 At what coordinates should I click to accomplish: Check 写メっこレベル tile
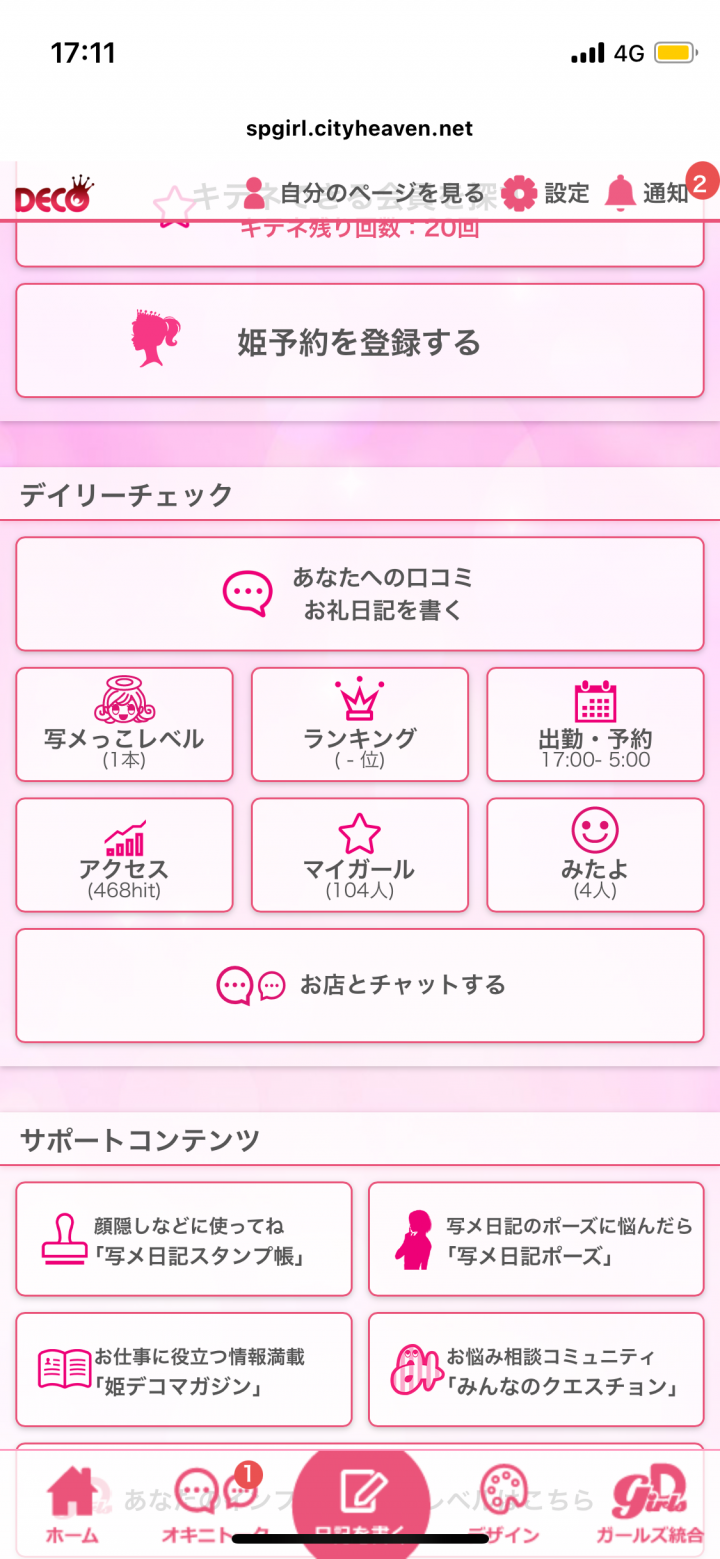coord(124,725)
